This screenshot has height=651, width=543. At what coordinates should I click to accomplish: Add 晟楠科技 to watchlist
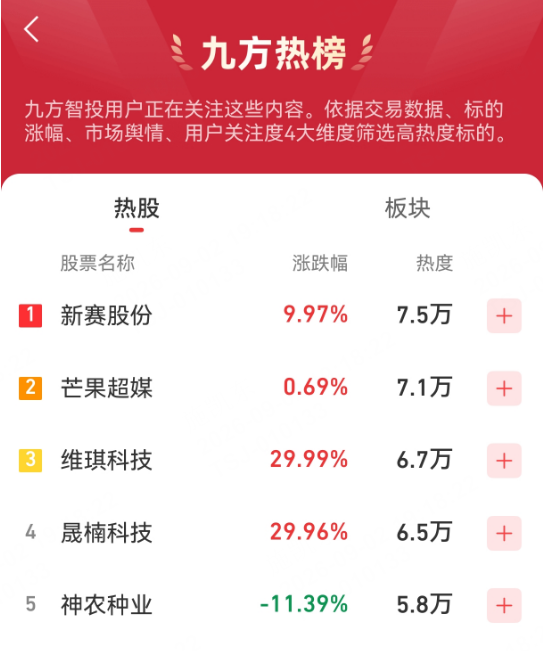(504, 533)
